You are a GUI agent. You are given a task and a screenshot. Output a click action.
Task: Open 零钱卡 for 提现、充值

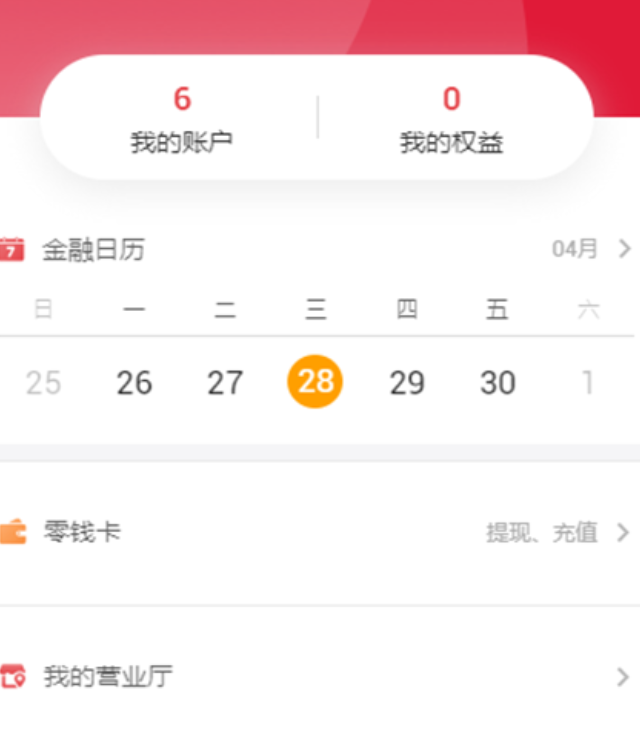320,532
